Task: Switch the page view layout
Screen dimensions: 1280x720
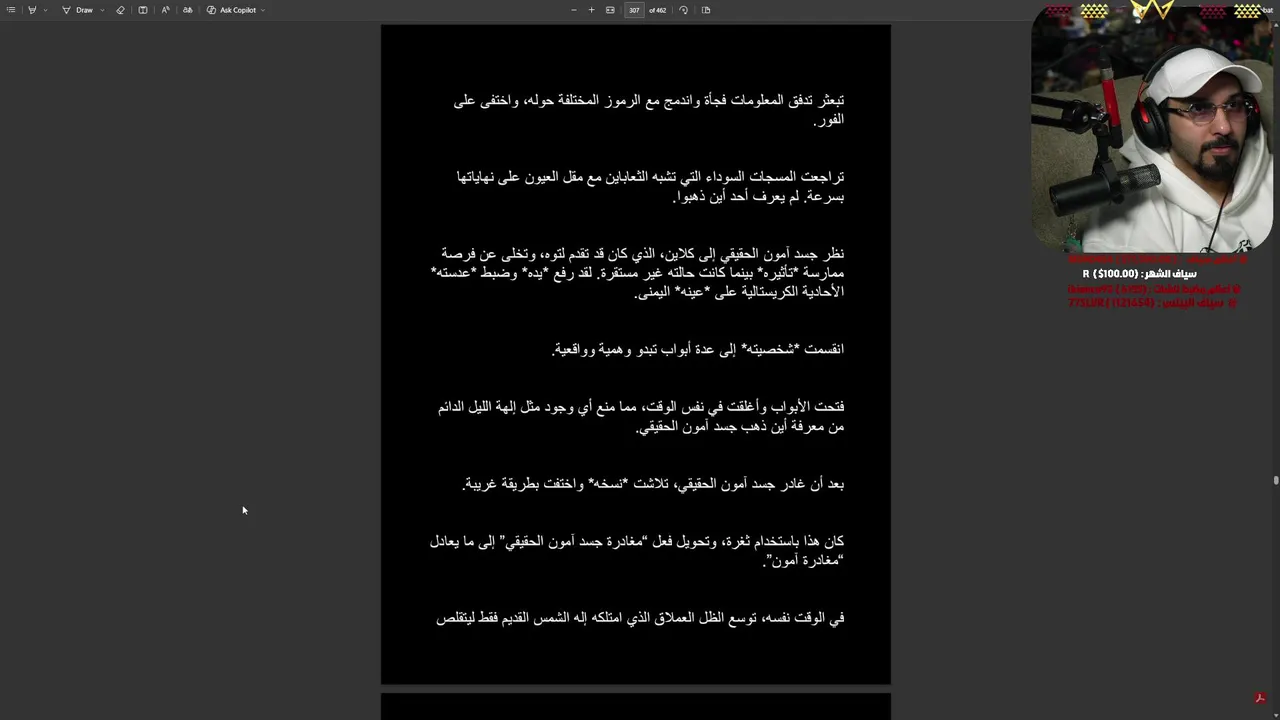Action: point(706,10)
